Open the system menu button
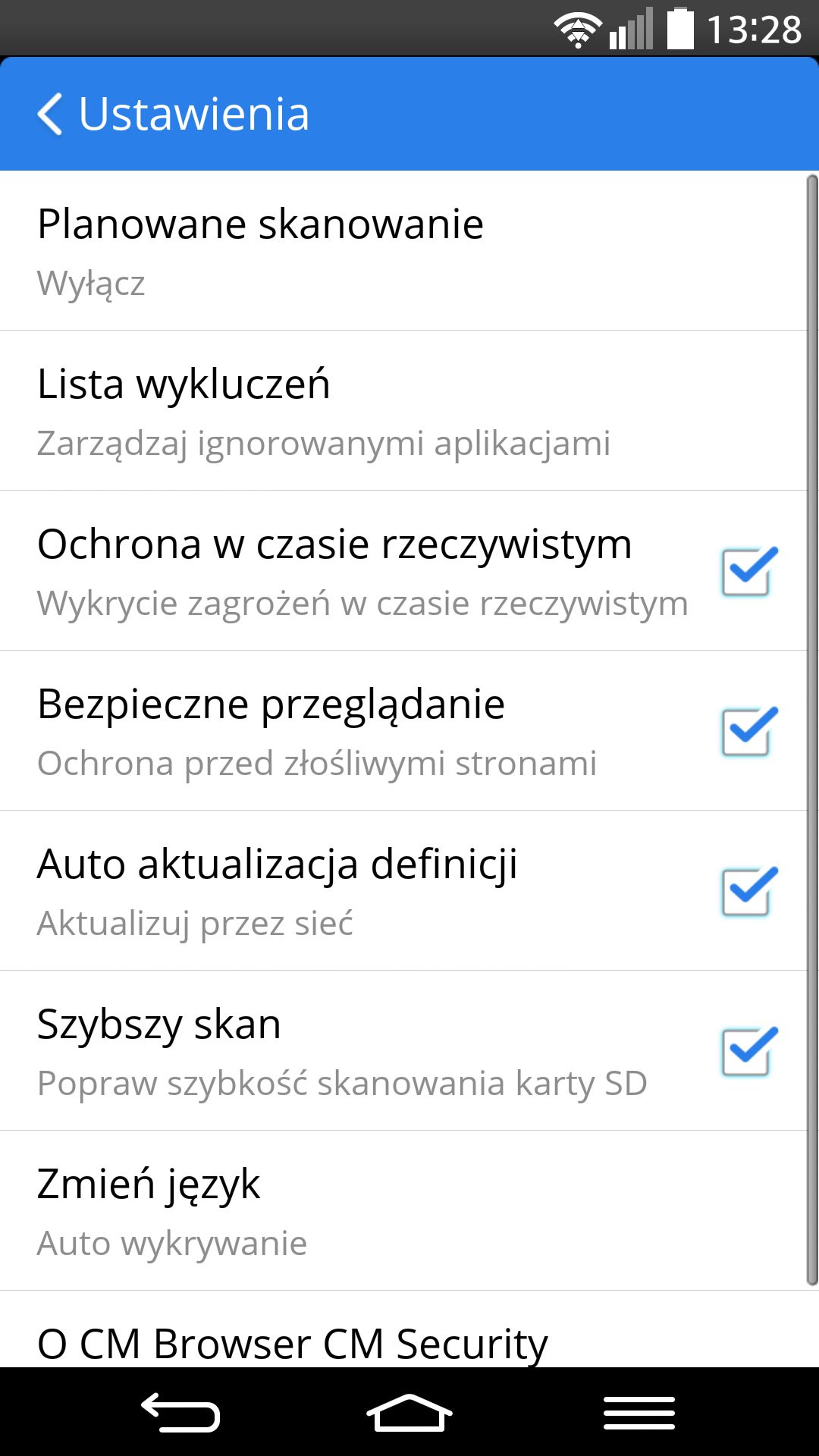Screen dimensions: 819x1456 click(x=639, y=1413)
